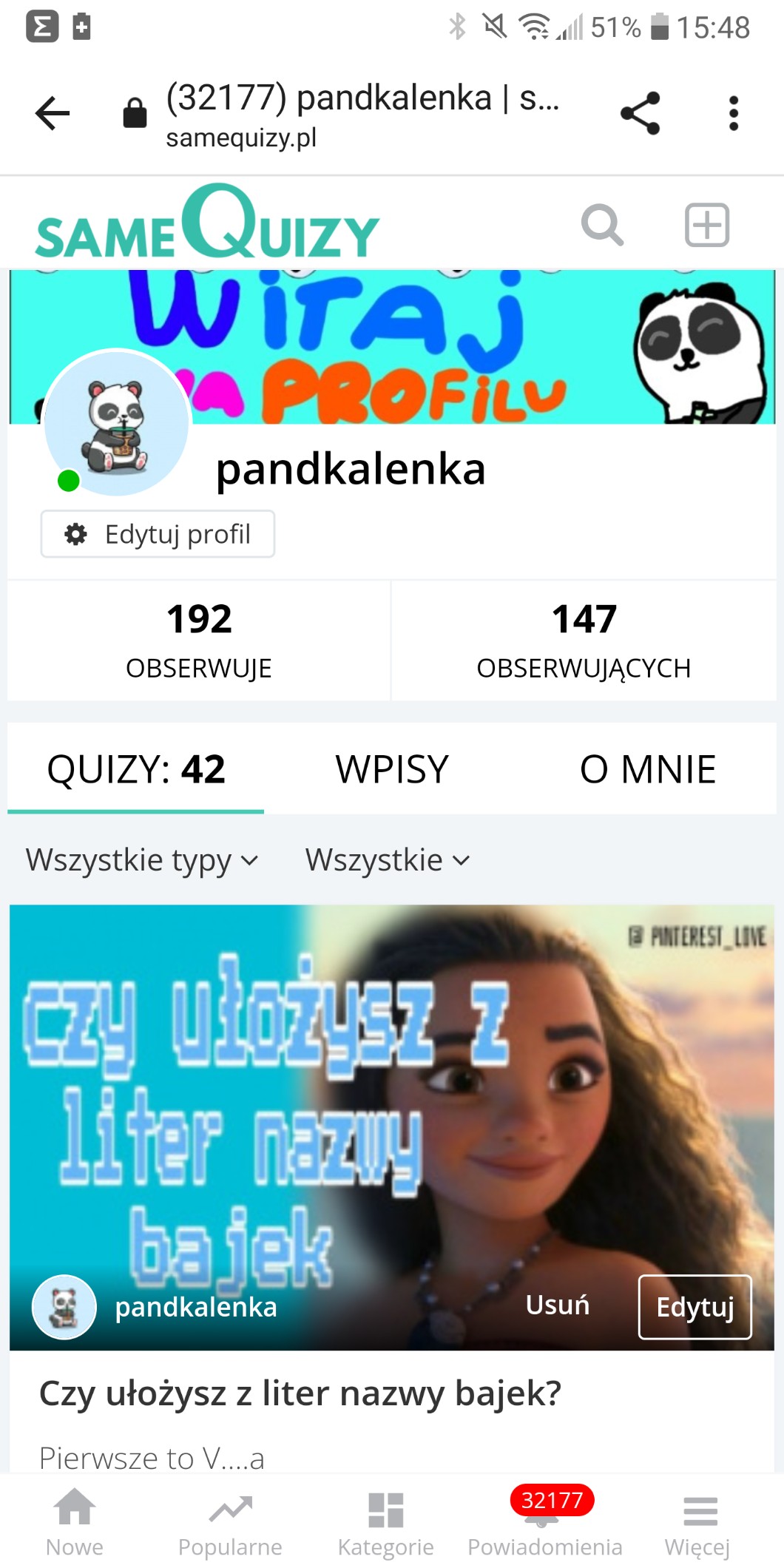The image size is (784, 1568).
Task: Delete the quiz with Usuń
Action: click(x=557, y=1305)
